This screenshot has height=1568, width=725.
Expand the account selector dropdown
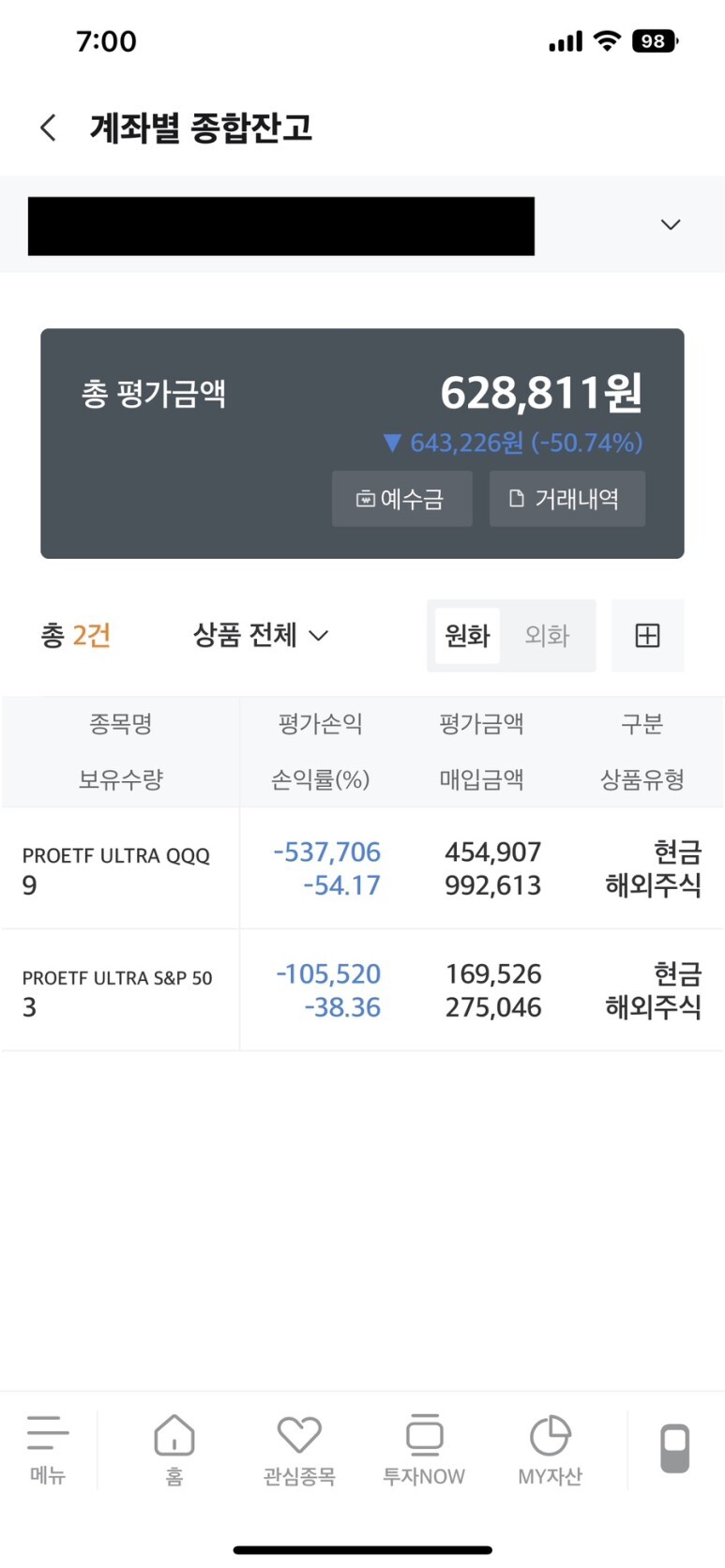coord(670,225)
